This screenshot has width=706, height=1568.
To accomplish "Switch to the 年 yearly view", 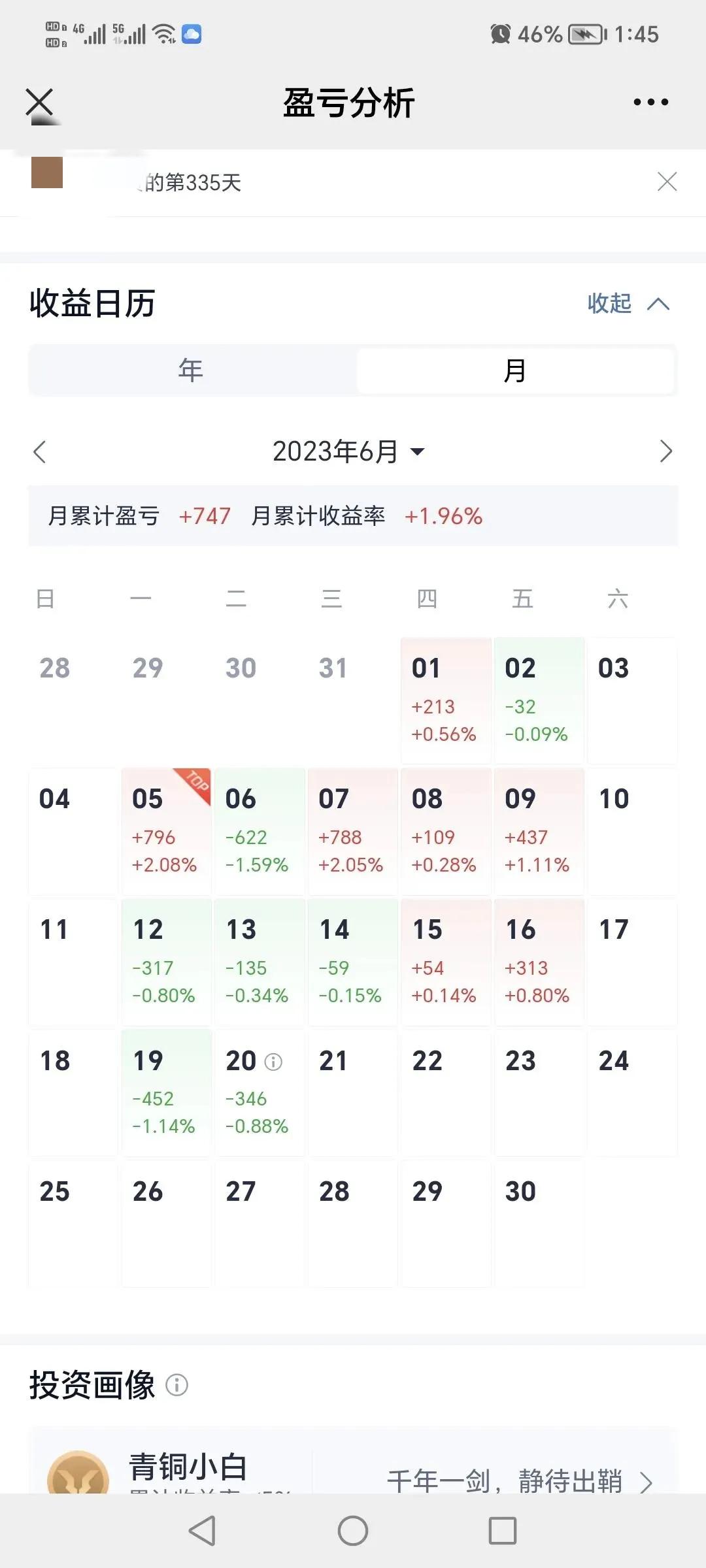I will [x=189, y=370].
